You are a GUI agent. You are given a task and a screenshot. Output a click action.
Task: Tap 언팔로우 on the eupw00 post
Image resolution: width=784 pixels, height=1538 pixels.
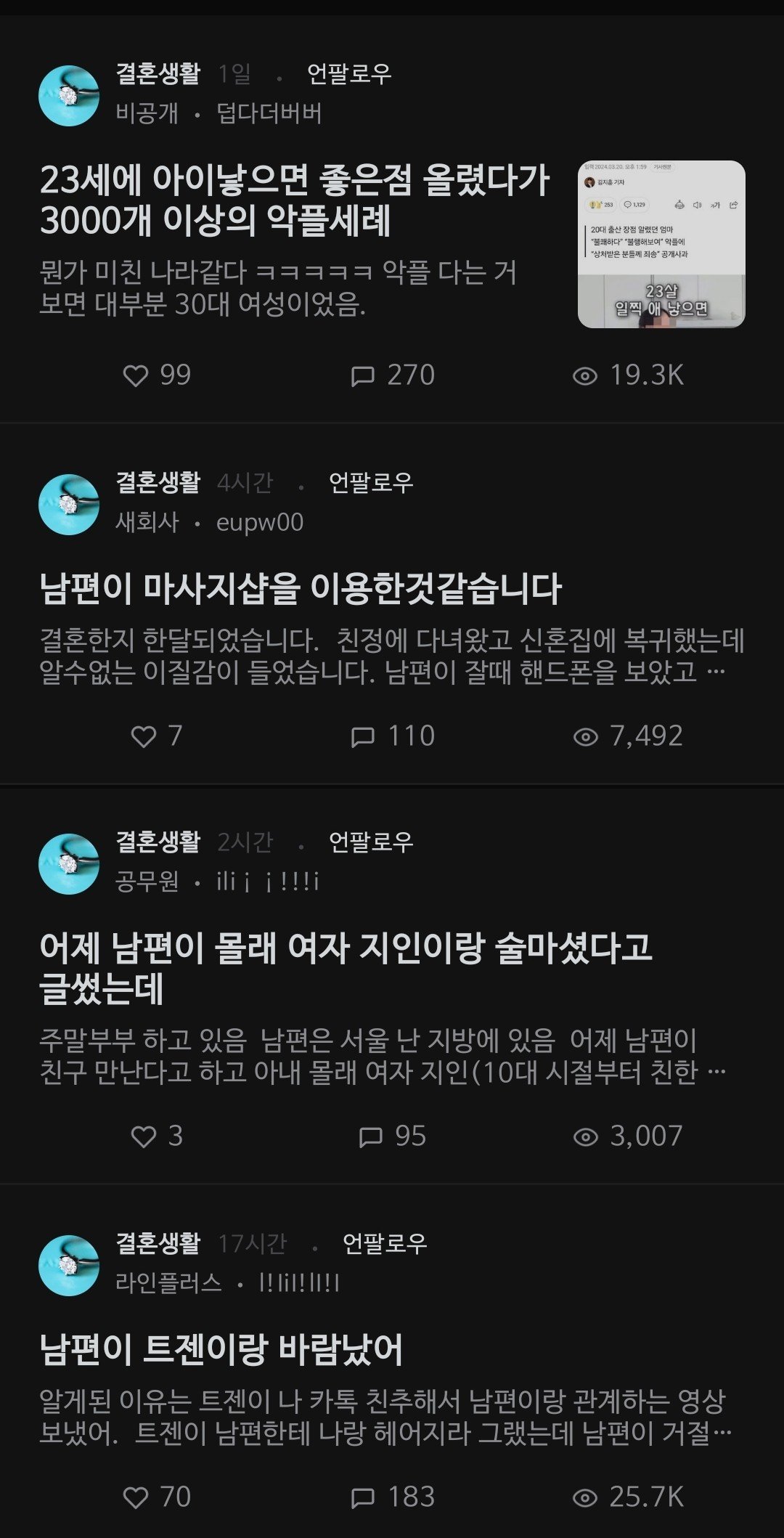tap(370, 482)
